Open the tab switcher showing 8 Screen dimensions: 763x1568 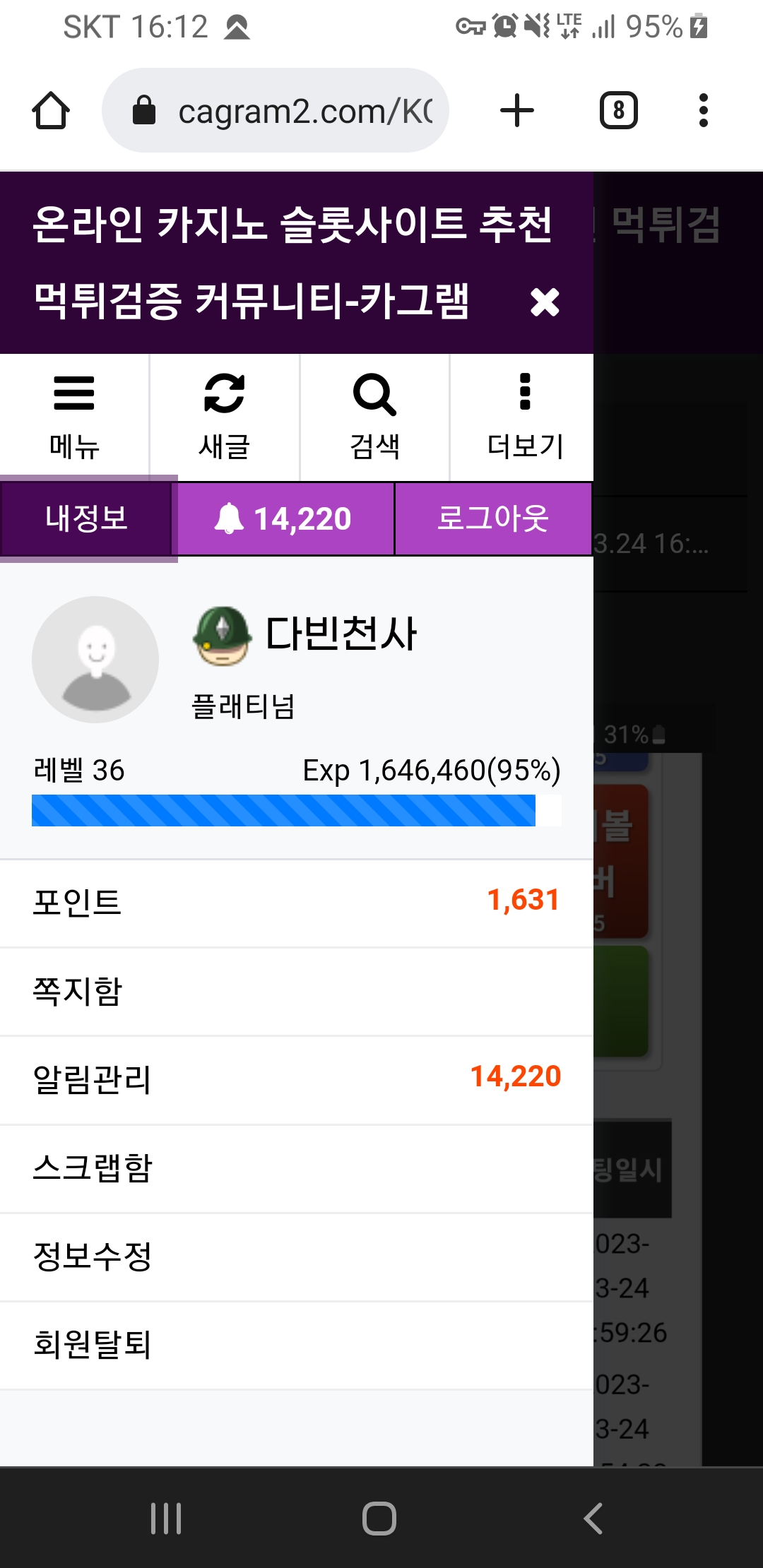[618, 111]
